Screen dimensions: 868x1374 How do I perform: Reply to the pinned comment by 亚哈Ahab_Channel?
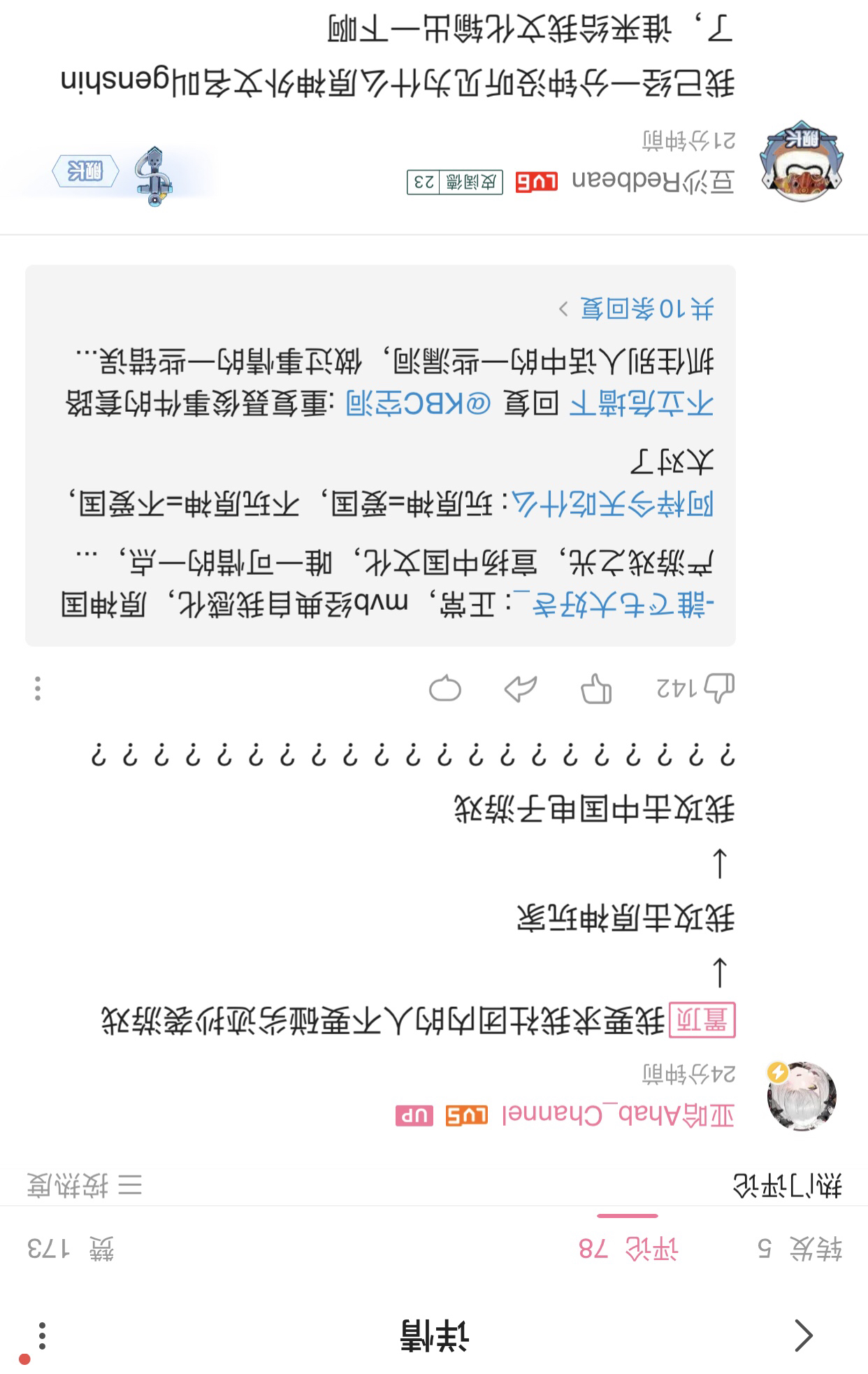[x=445, y=689]
